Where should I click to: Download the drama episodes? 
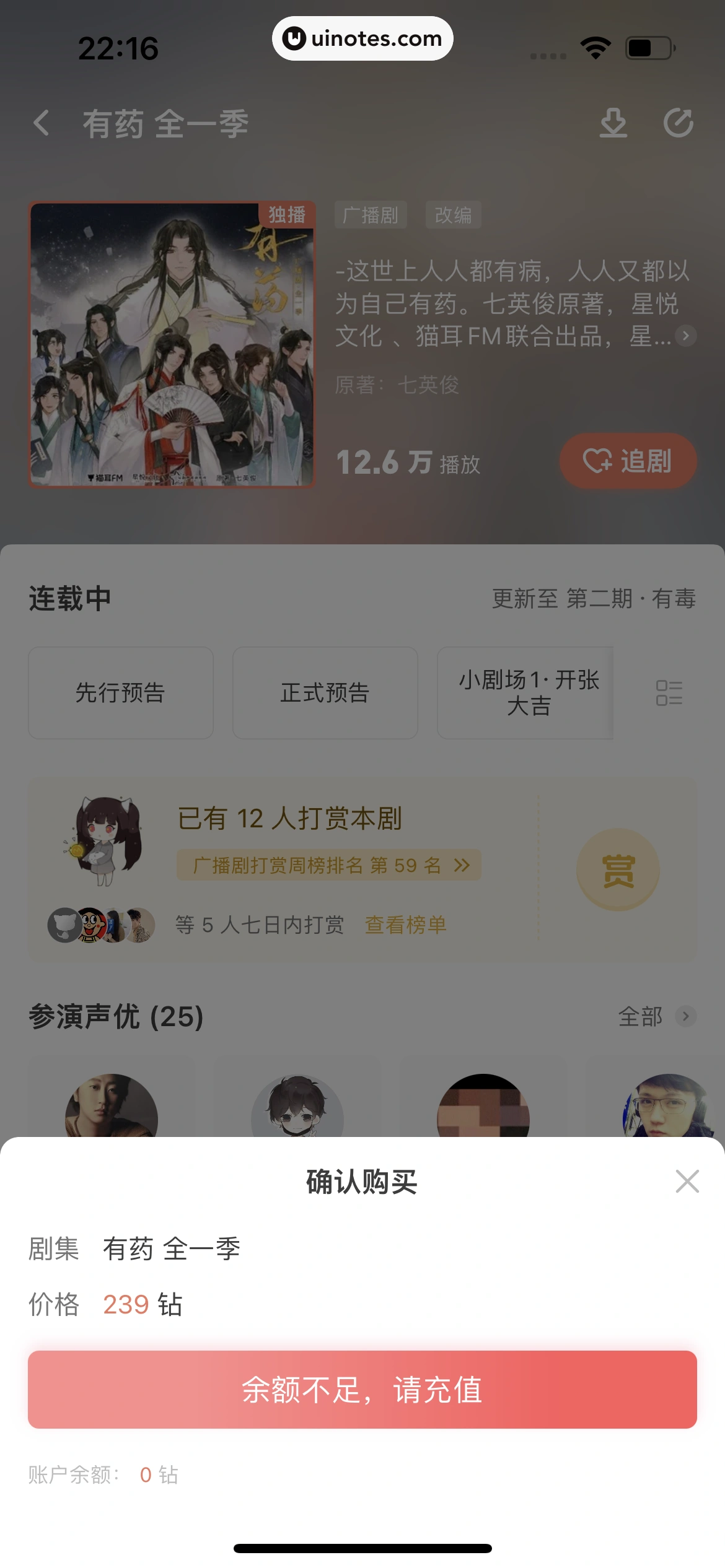click(x=613, y=123)
